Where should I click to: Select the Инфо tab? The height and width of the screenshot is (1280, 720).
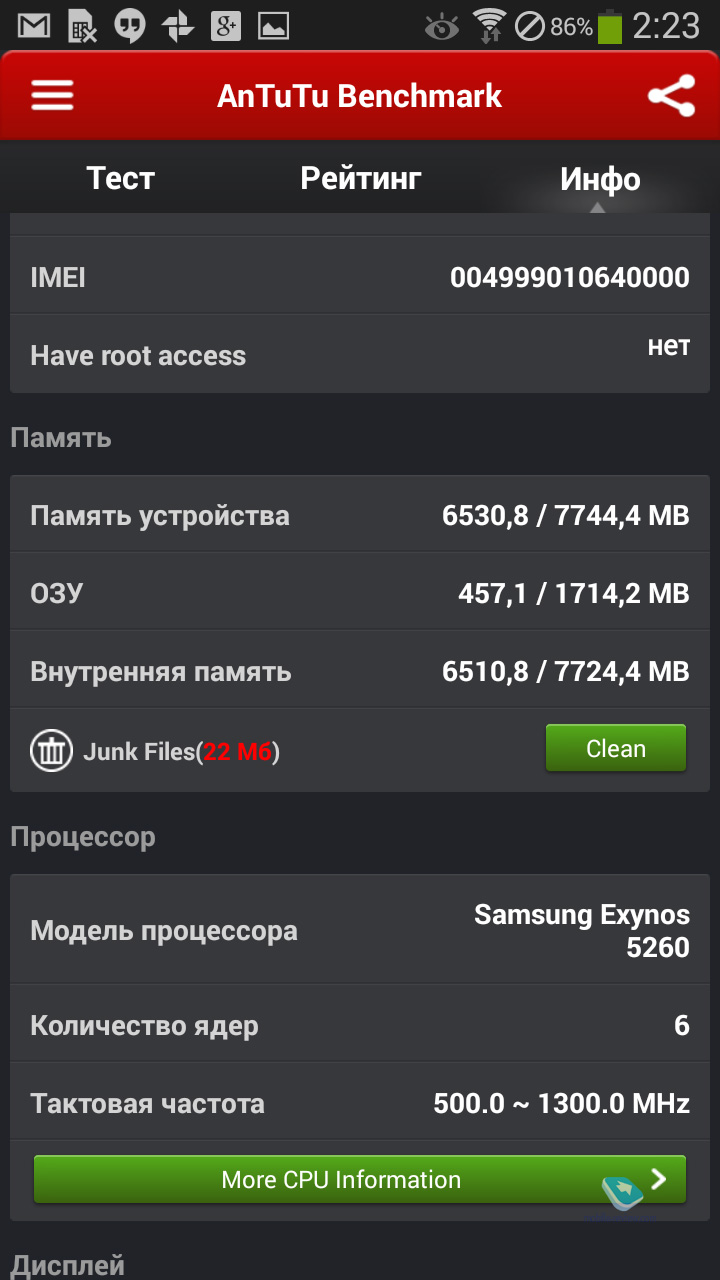pyautogui.click(x=600, y=179)
